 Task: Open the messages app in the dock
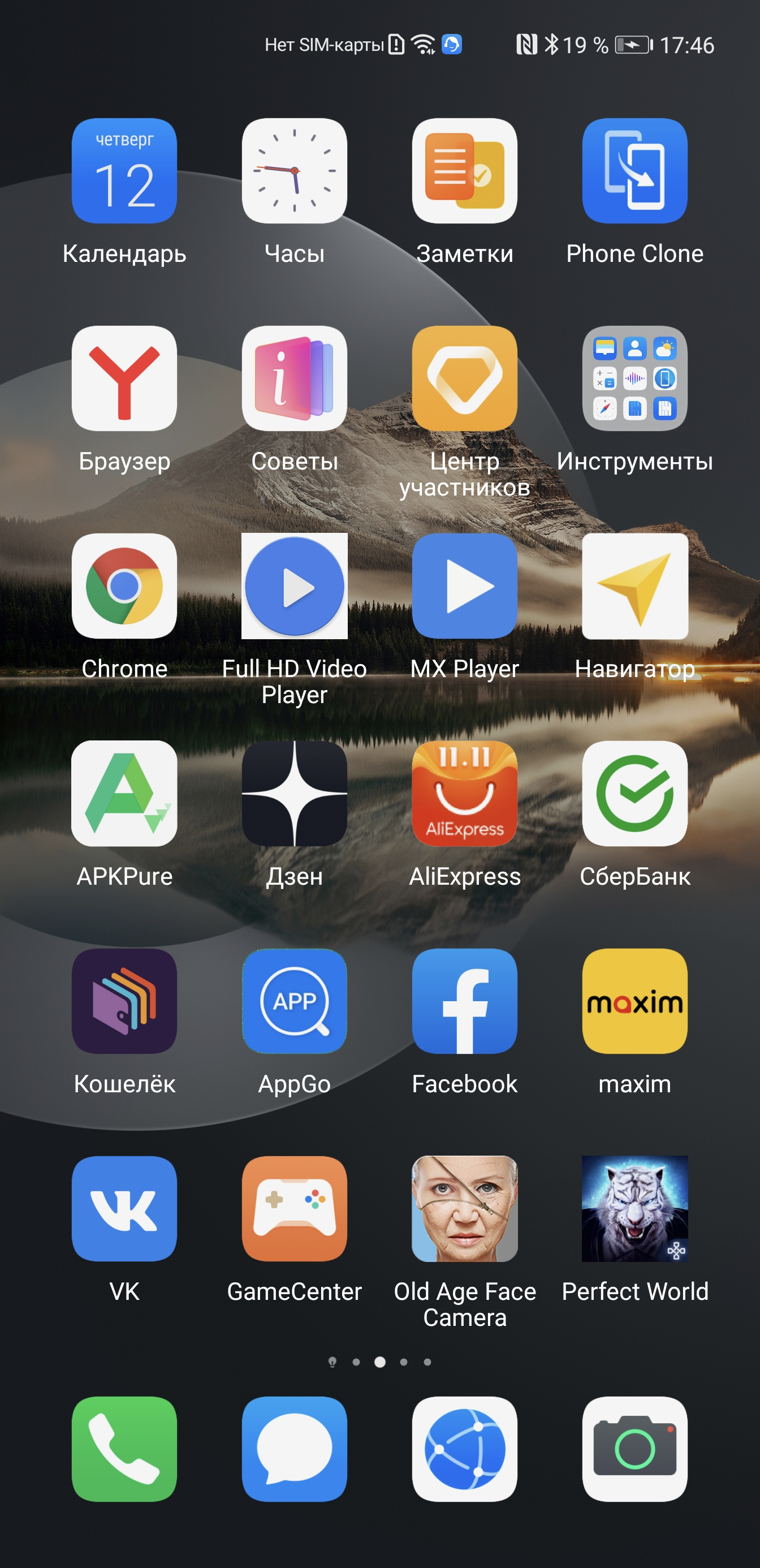click(x=295, y=1449)
